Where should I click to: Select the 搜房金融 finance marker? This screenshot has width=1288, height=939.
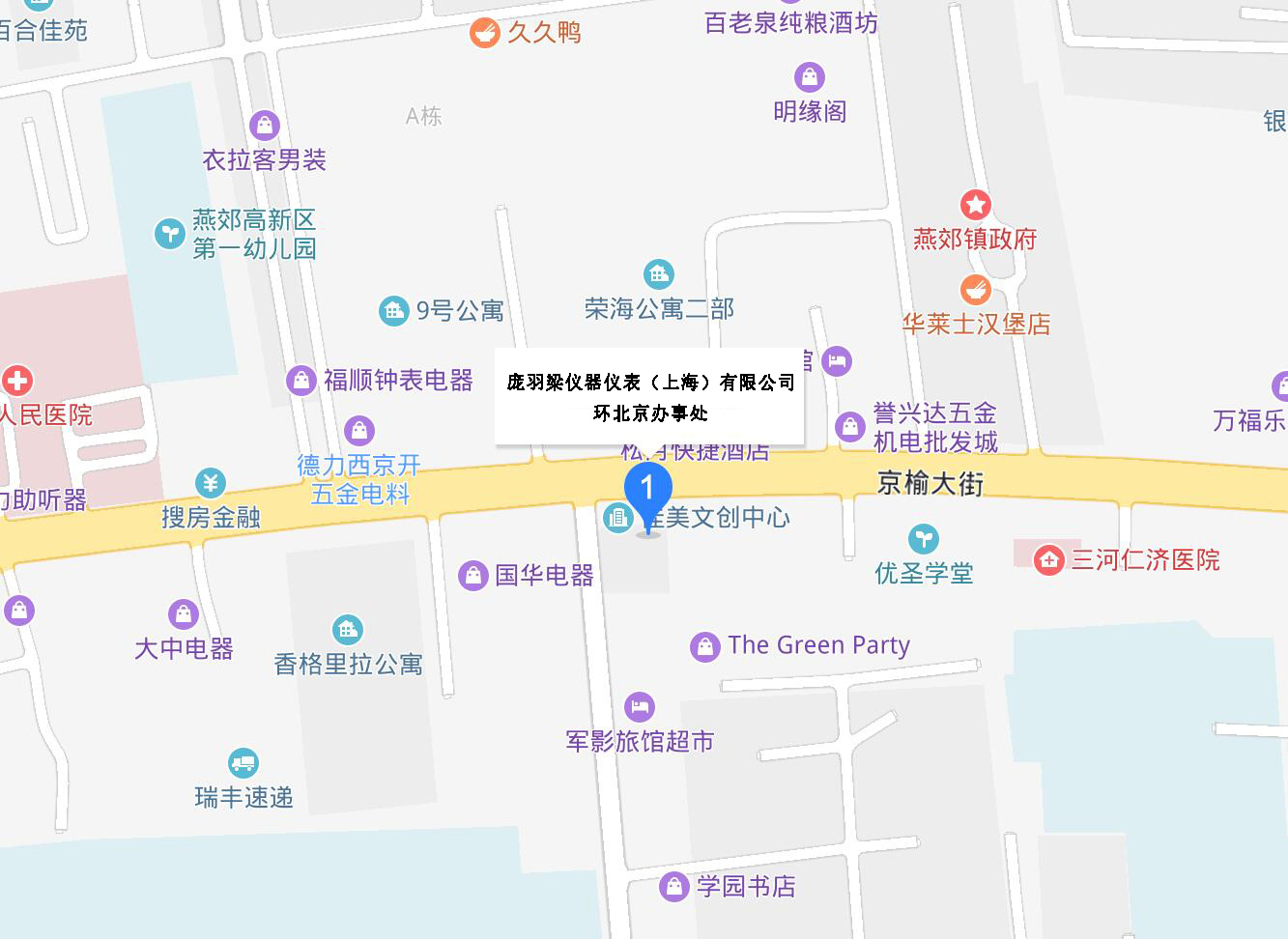tap(211, 483)
